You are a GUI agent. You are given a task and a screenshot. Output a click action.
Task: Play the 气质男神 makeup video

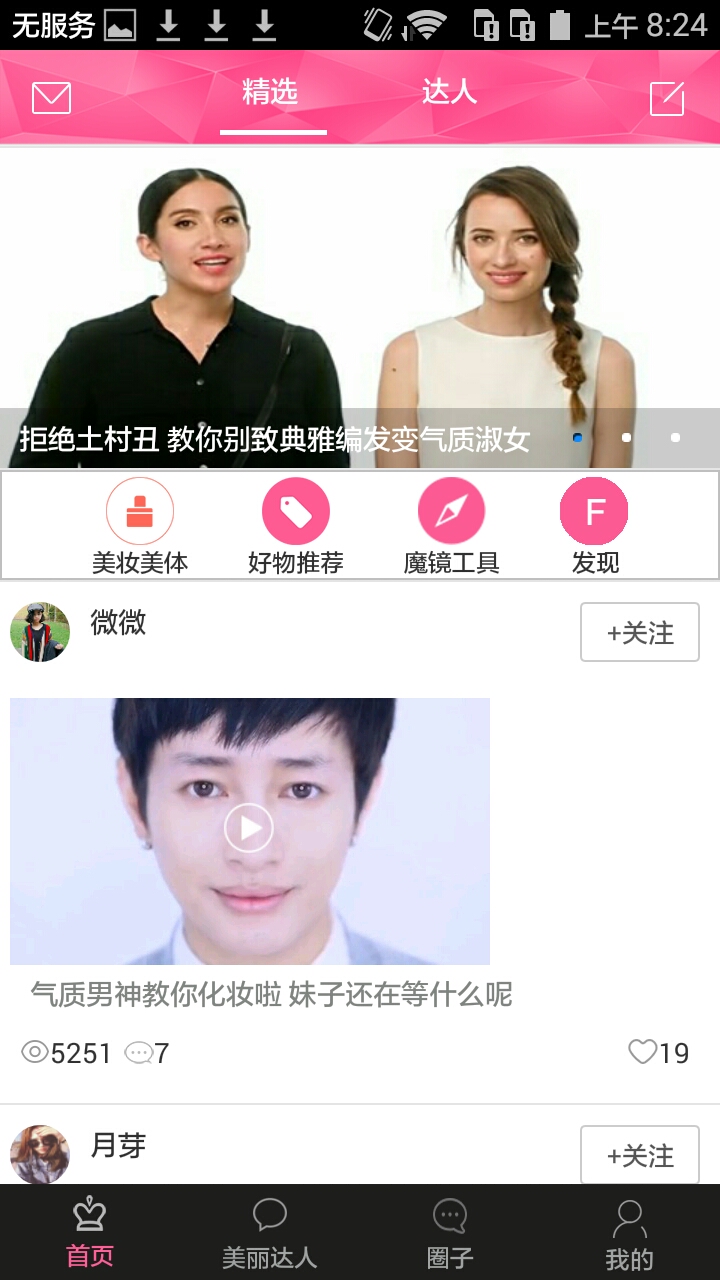249,828
